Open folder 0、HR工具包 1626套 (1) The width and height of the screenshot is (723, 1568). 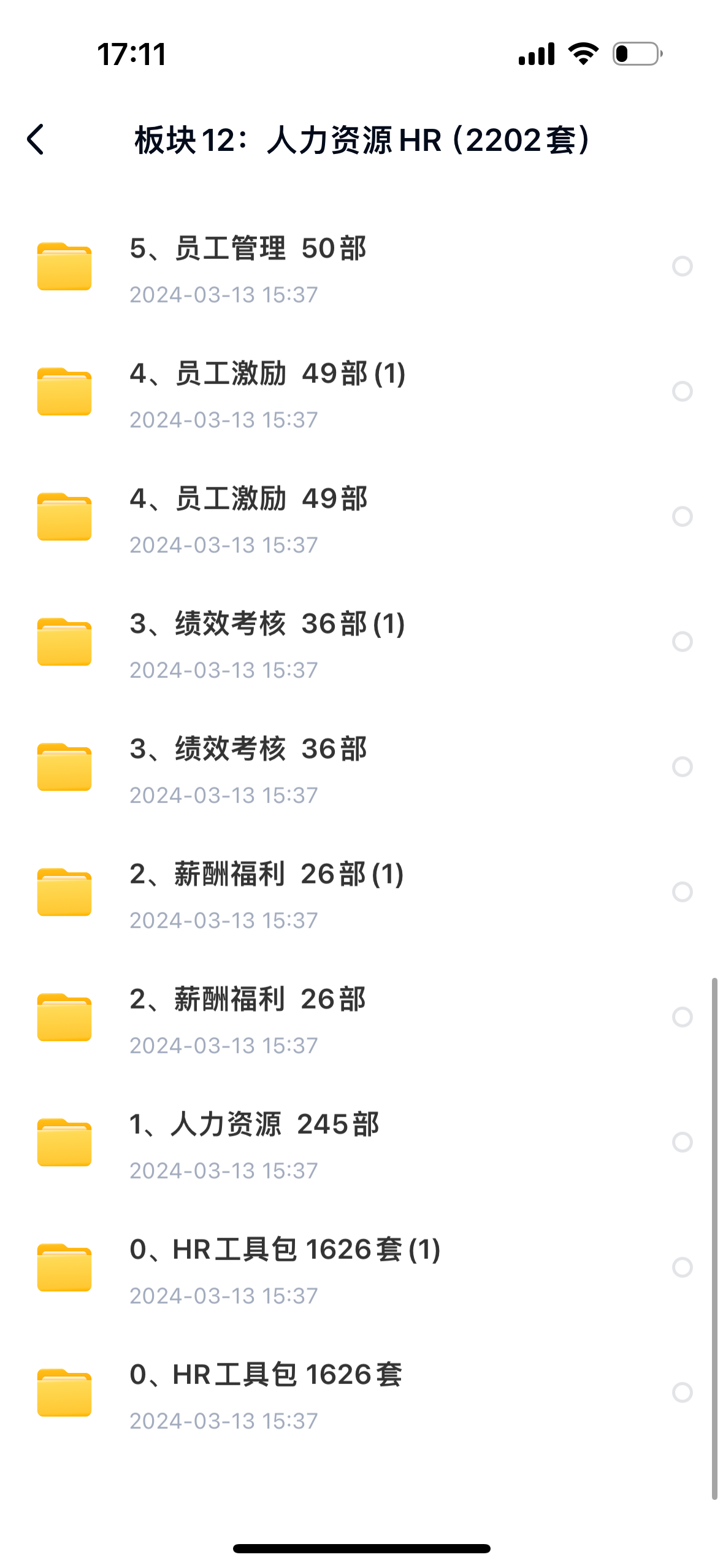pos(285,1268)
